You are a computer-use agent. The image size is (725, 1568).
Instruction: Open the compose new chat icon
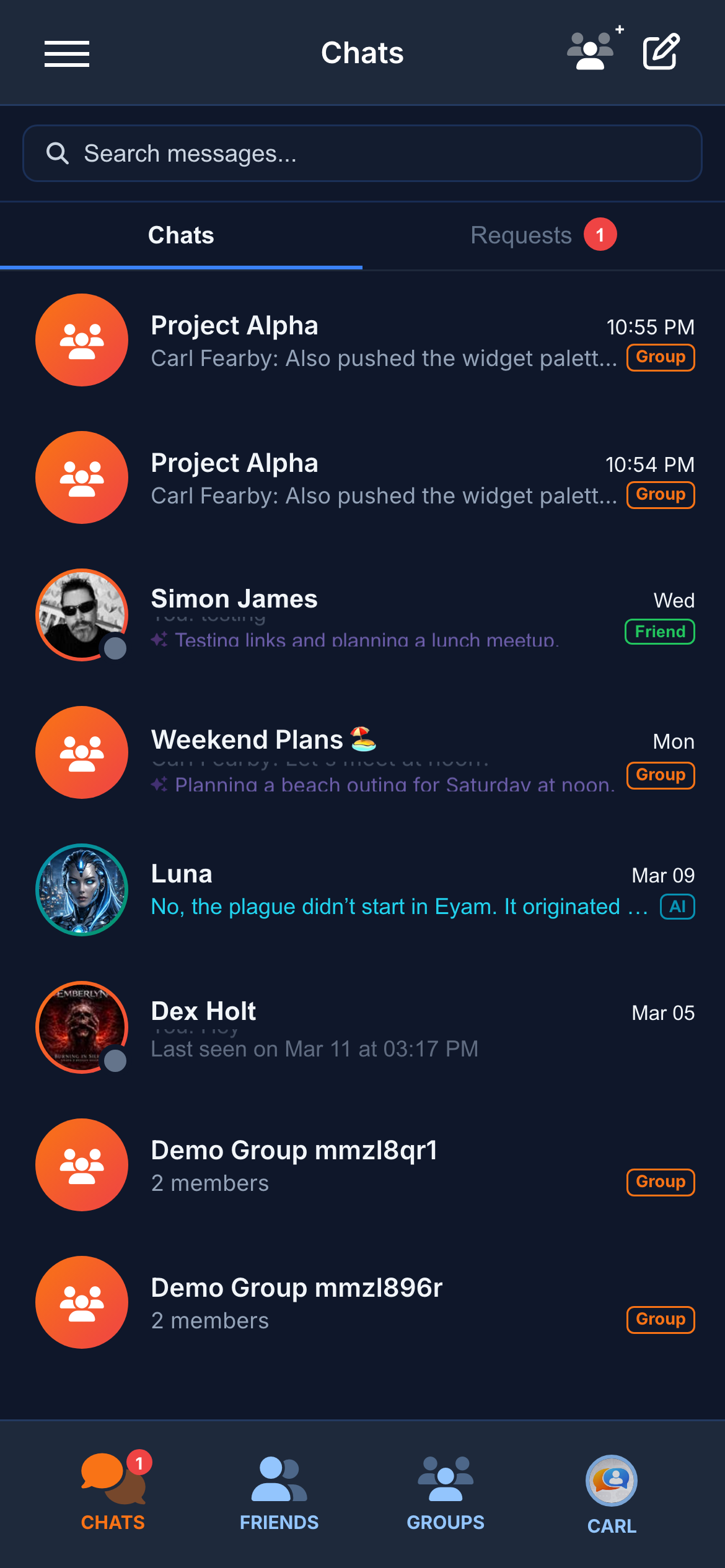click(x=659, y=53)
